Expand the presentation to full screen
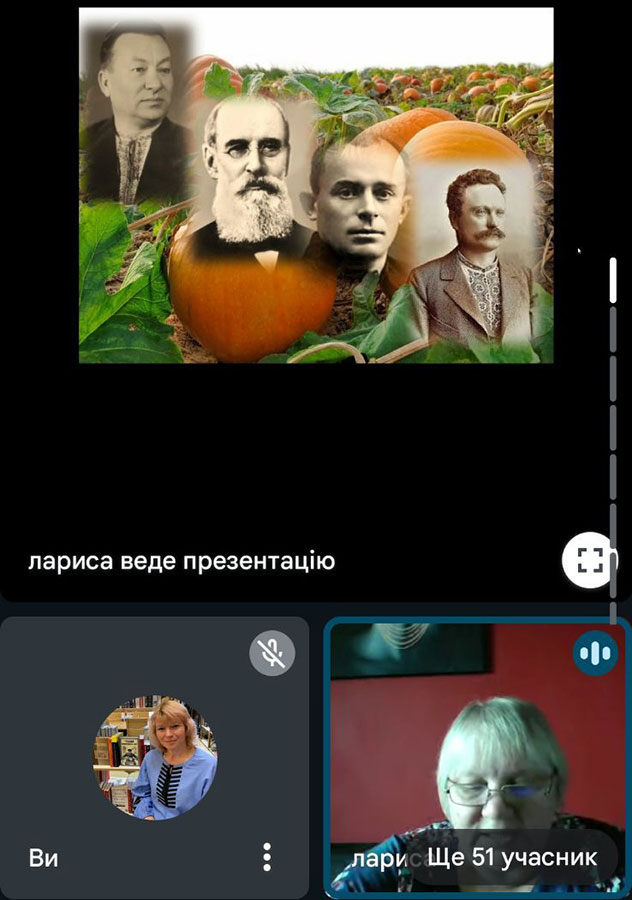 point(589,560)
